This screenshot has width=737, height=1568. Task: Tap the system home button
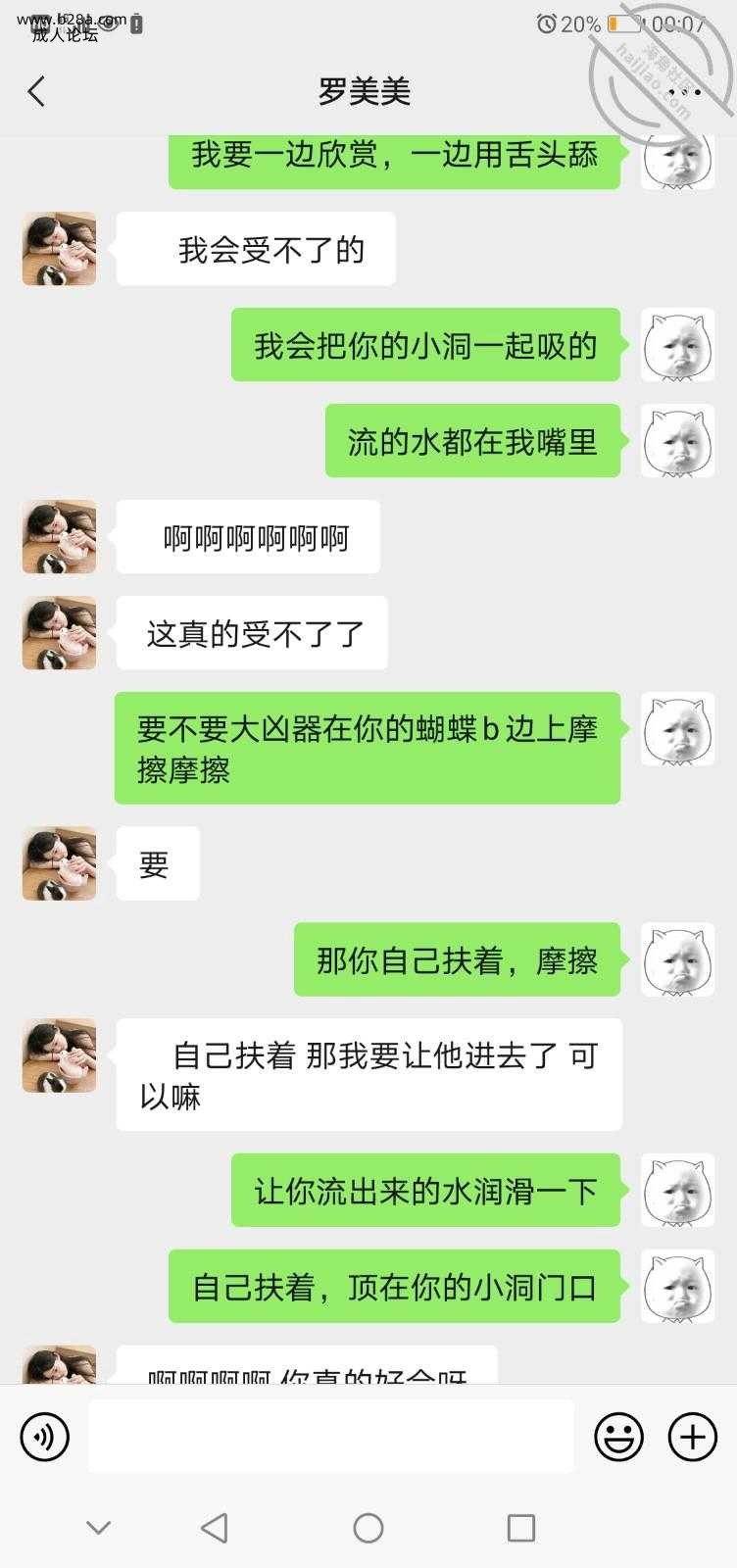click(x=368, y=1527)
